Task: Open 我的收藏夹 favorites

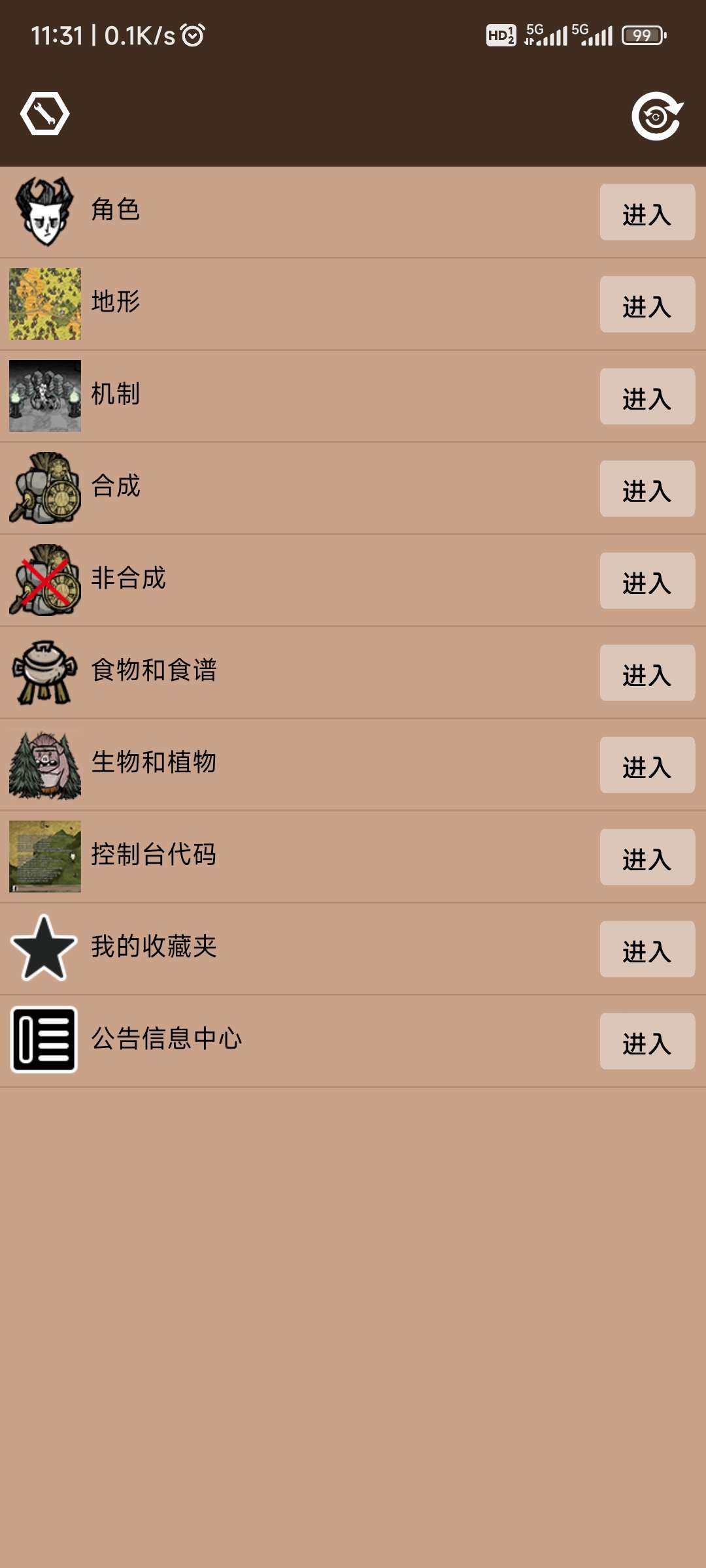Action: 647,949
